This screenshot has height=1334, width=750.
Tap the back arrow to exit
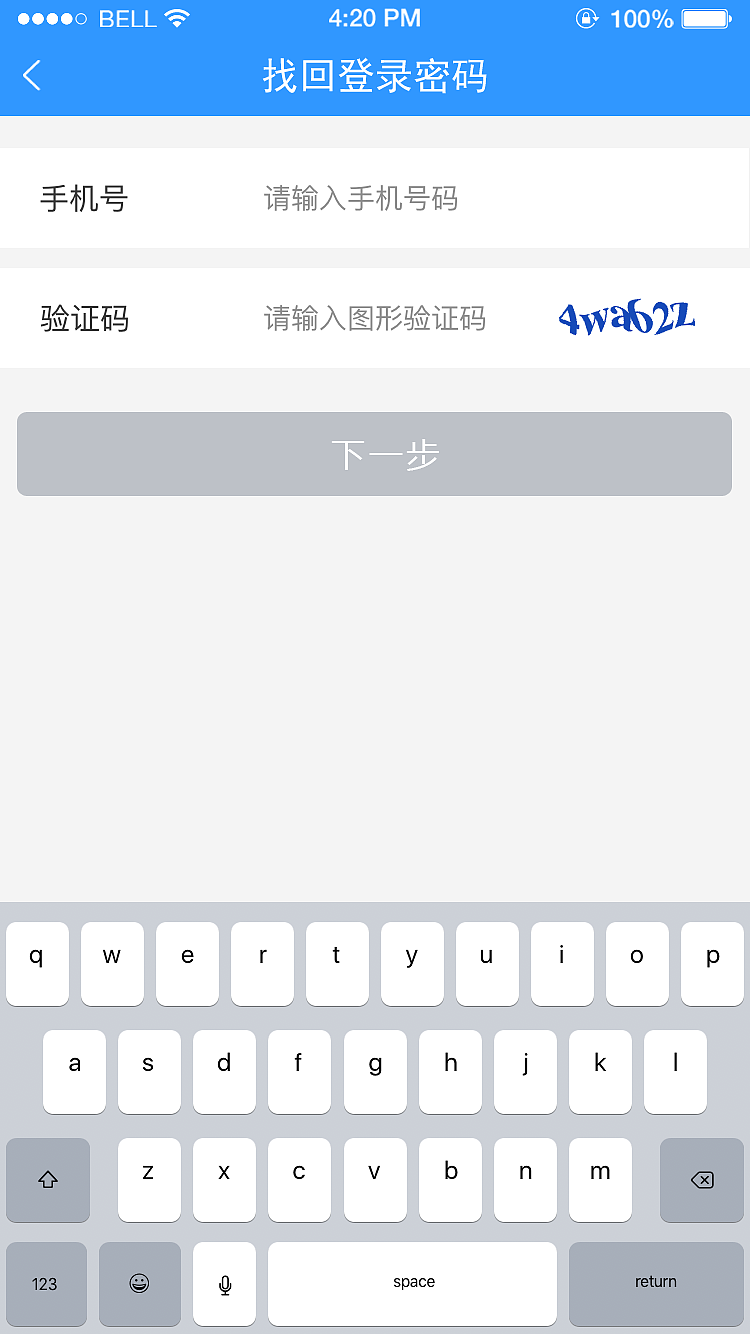pos(31,75)
